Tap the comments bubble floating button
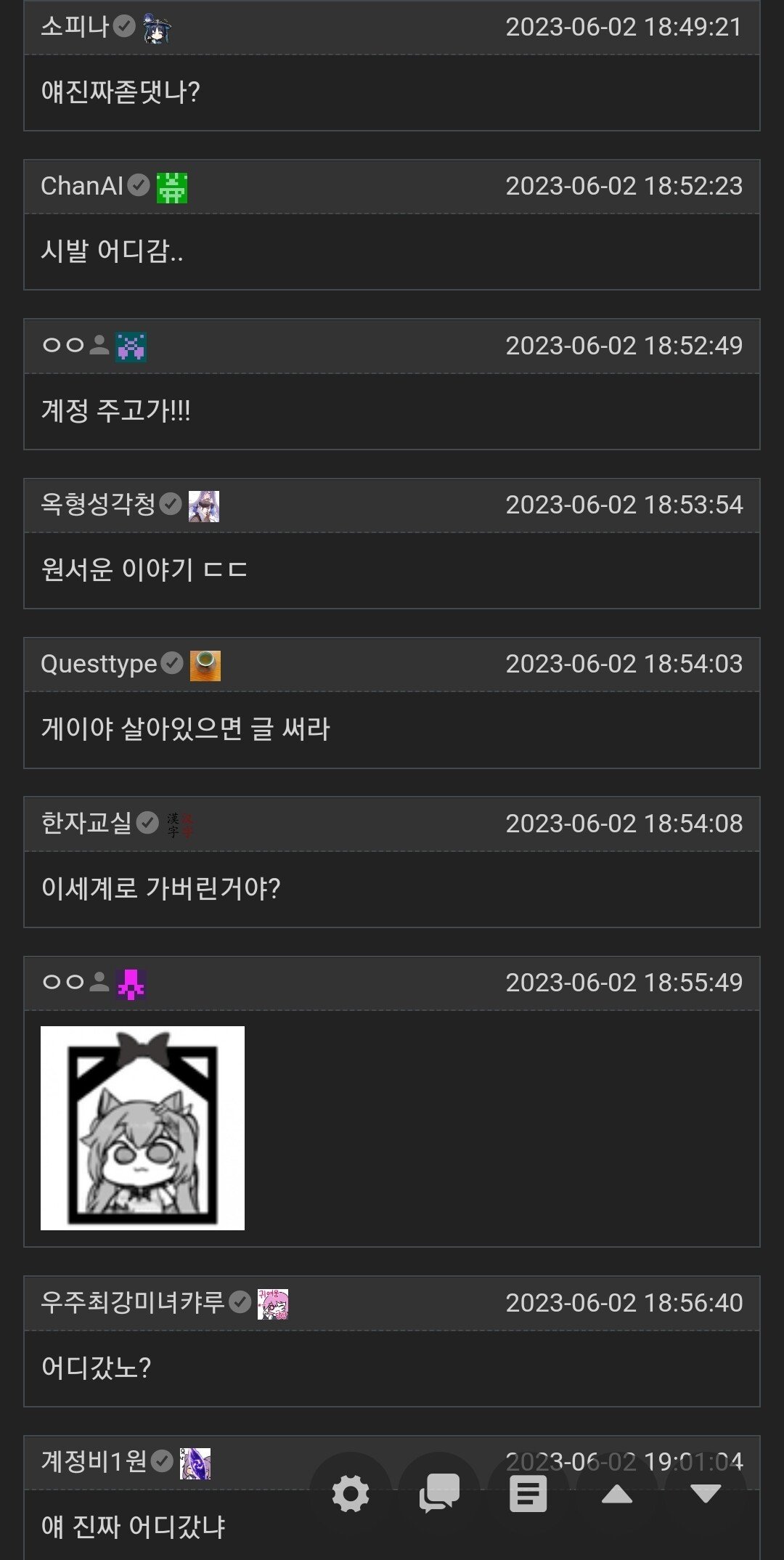784x1560 pixels. (439, 1494)
